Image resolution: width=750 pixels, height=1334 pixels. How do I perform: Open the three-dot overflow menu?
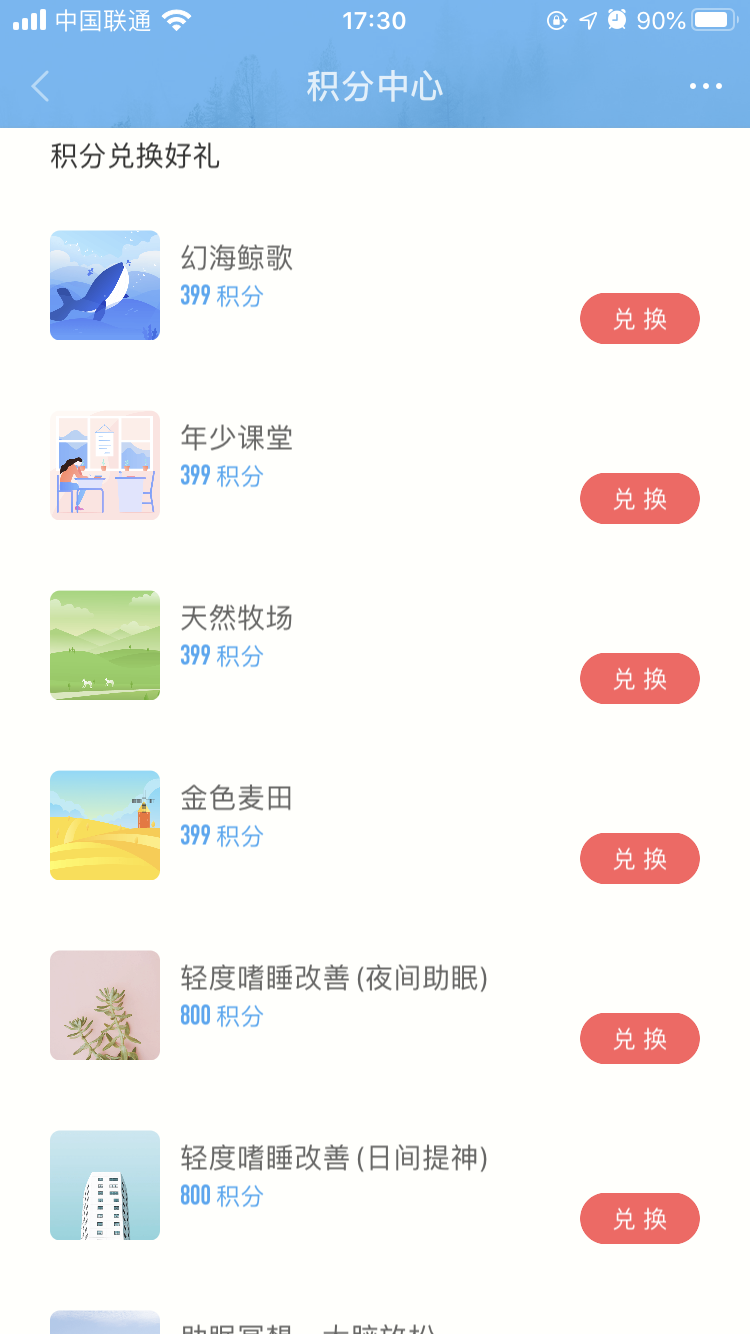[x=705, y=87]
